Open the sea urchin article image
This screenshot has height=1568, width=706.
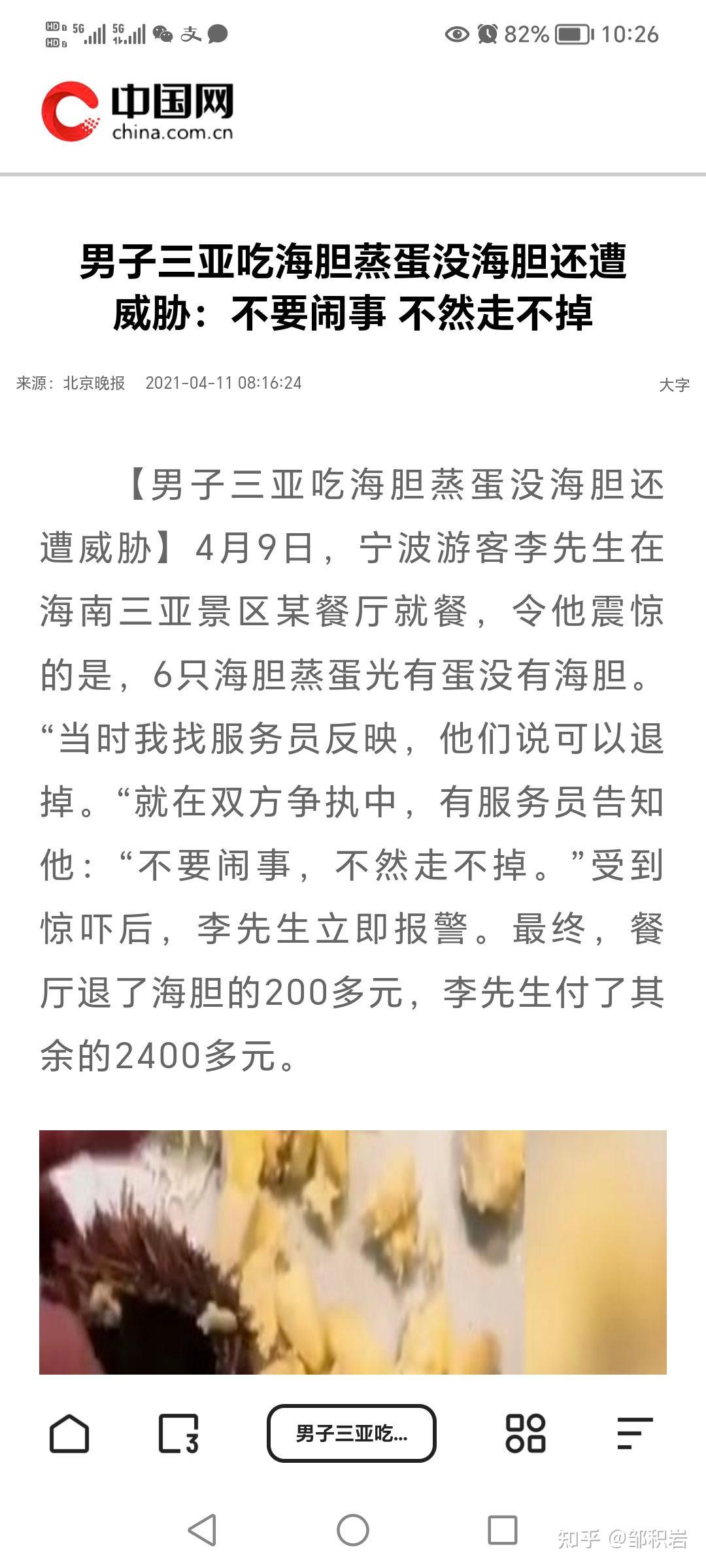(x=353, y=1252)
